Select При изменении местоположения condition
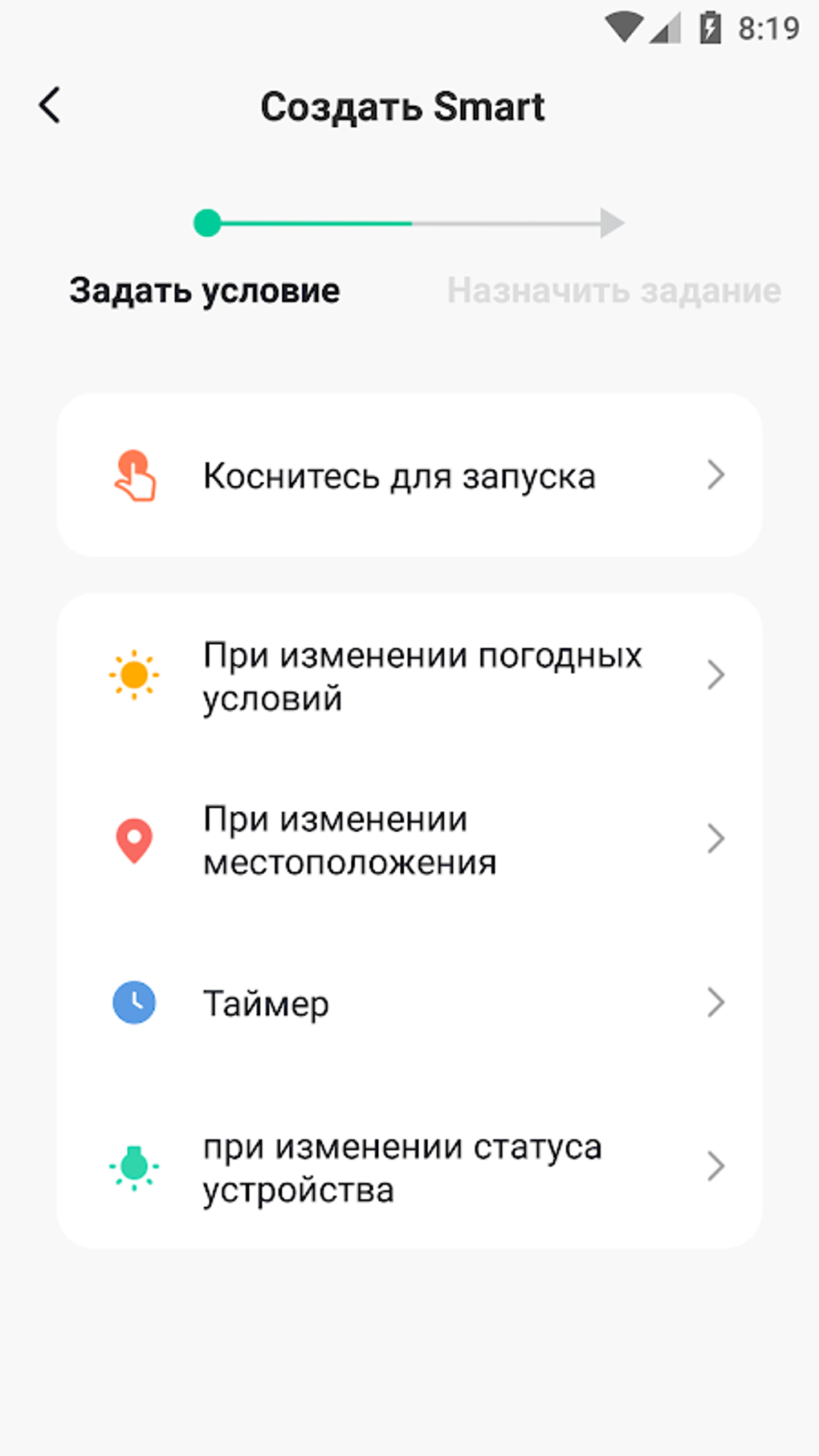819x1456 pixels. pyautogui.click(x=409, y=840)
